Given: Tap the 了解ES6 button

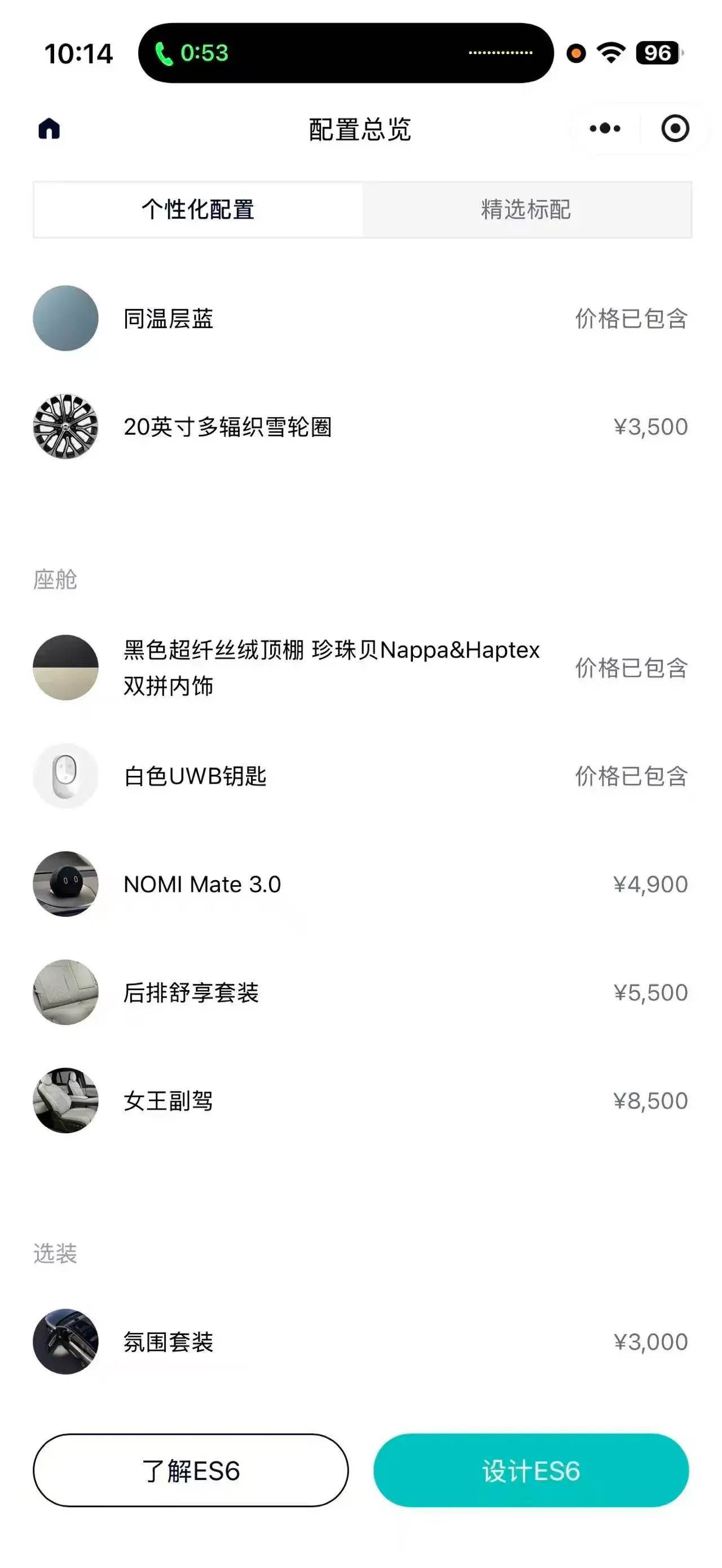Looking at the screenshot, I should coord(191,1470).
